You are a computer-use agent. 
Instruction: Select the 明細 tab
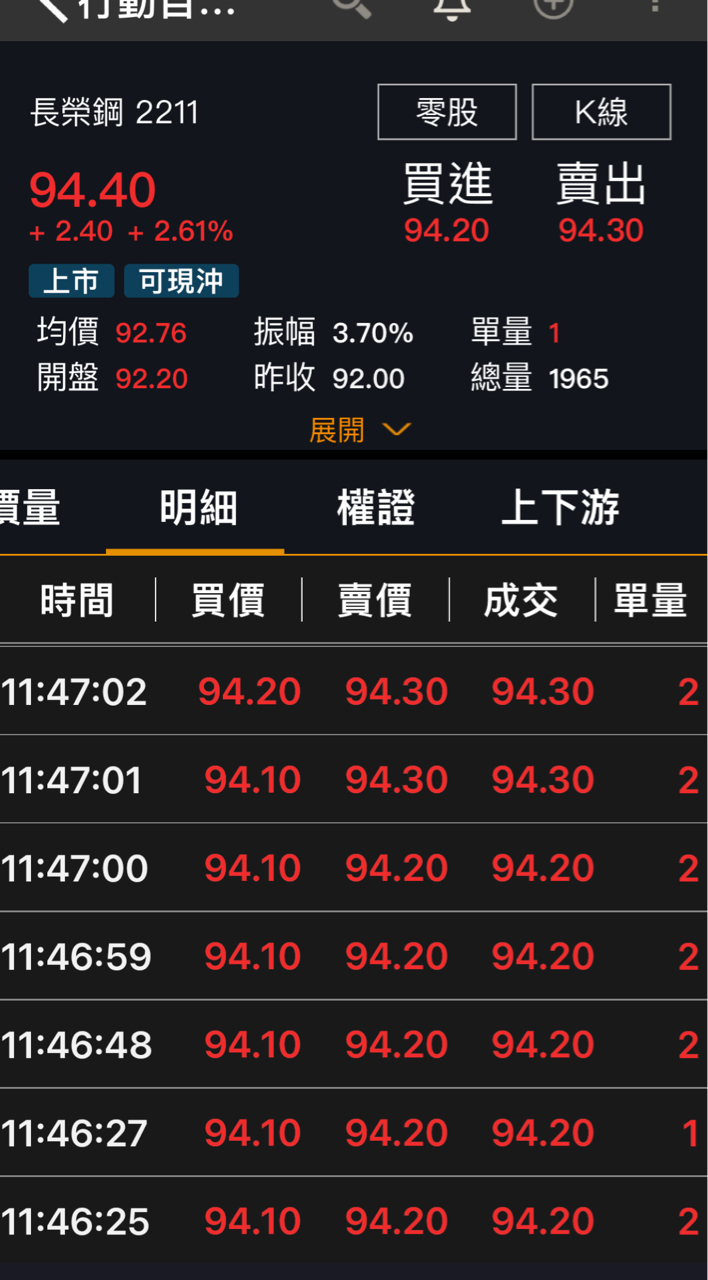pos(199,508)
